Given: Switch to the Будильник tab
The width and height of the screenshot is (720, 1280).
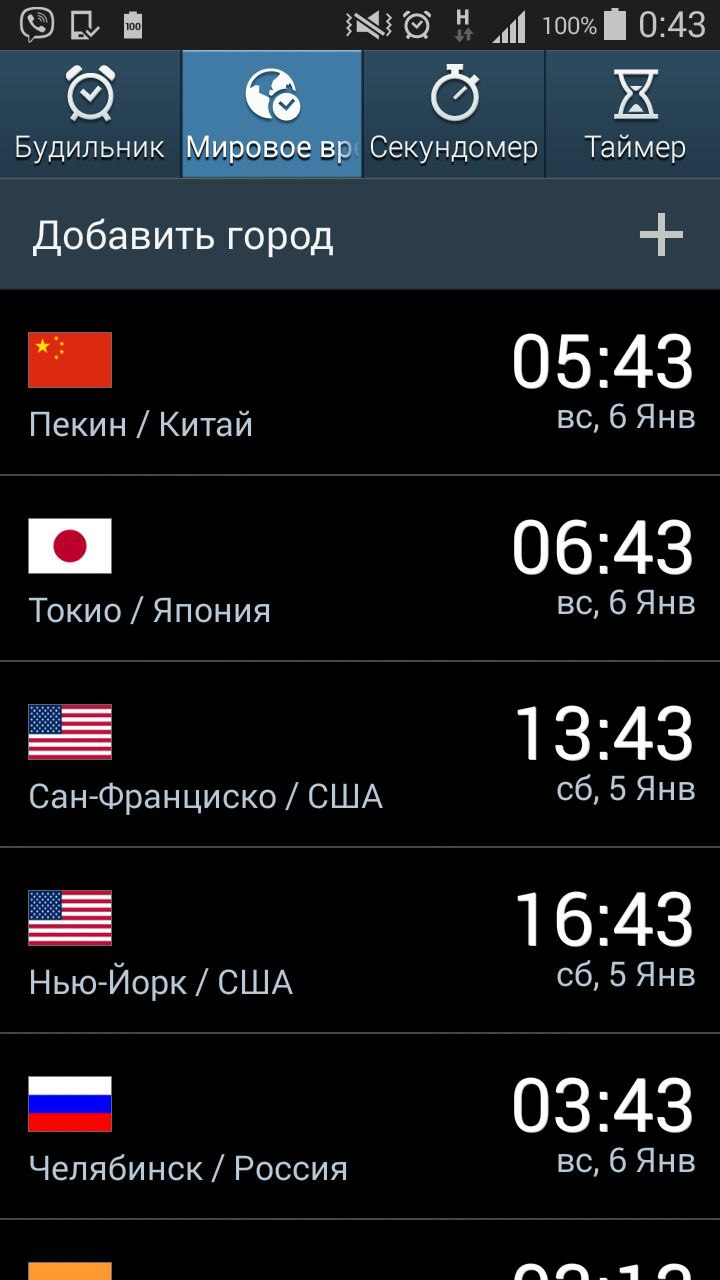Looking at the screenshot, I should (90, 115).
